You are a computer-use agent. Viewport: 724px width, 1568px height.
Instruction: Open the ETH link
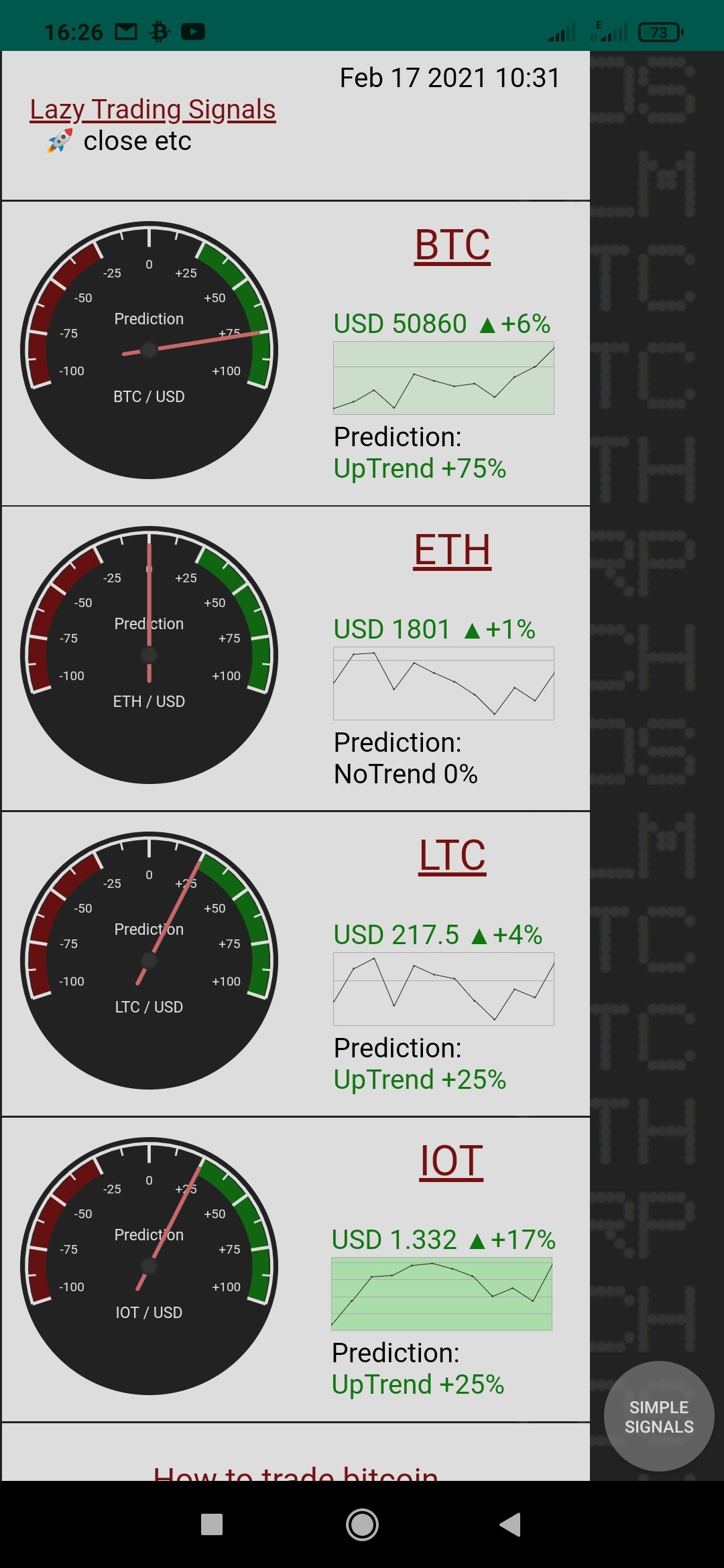pyautogui.click(x=452, y=550)
